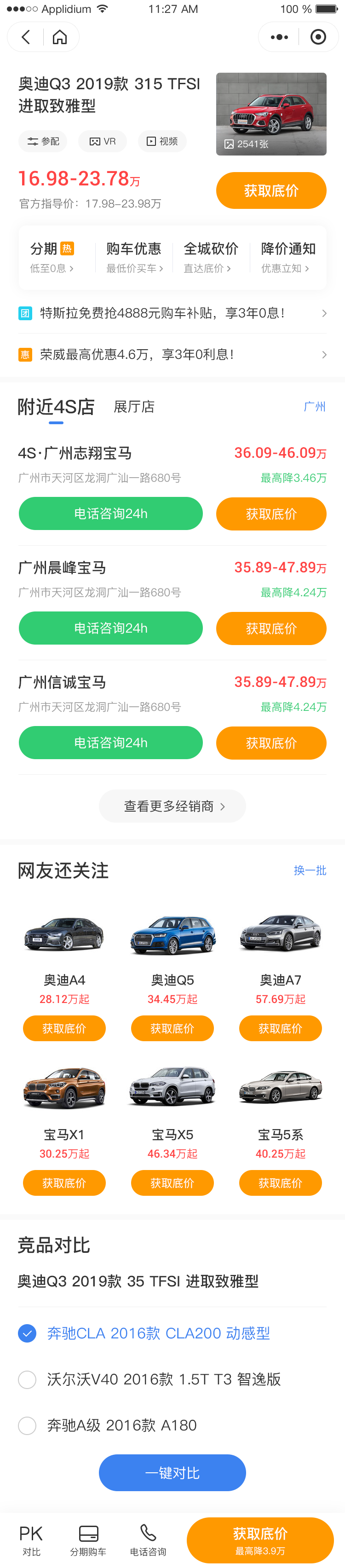
Task: Select 沃尔沃V40 2016款 for comparison
Action: (28, 1379)
